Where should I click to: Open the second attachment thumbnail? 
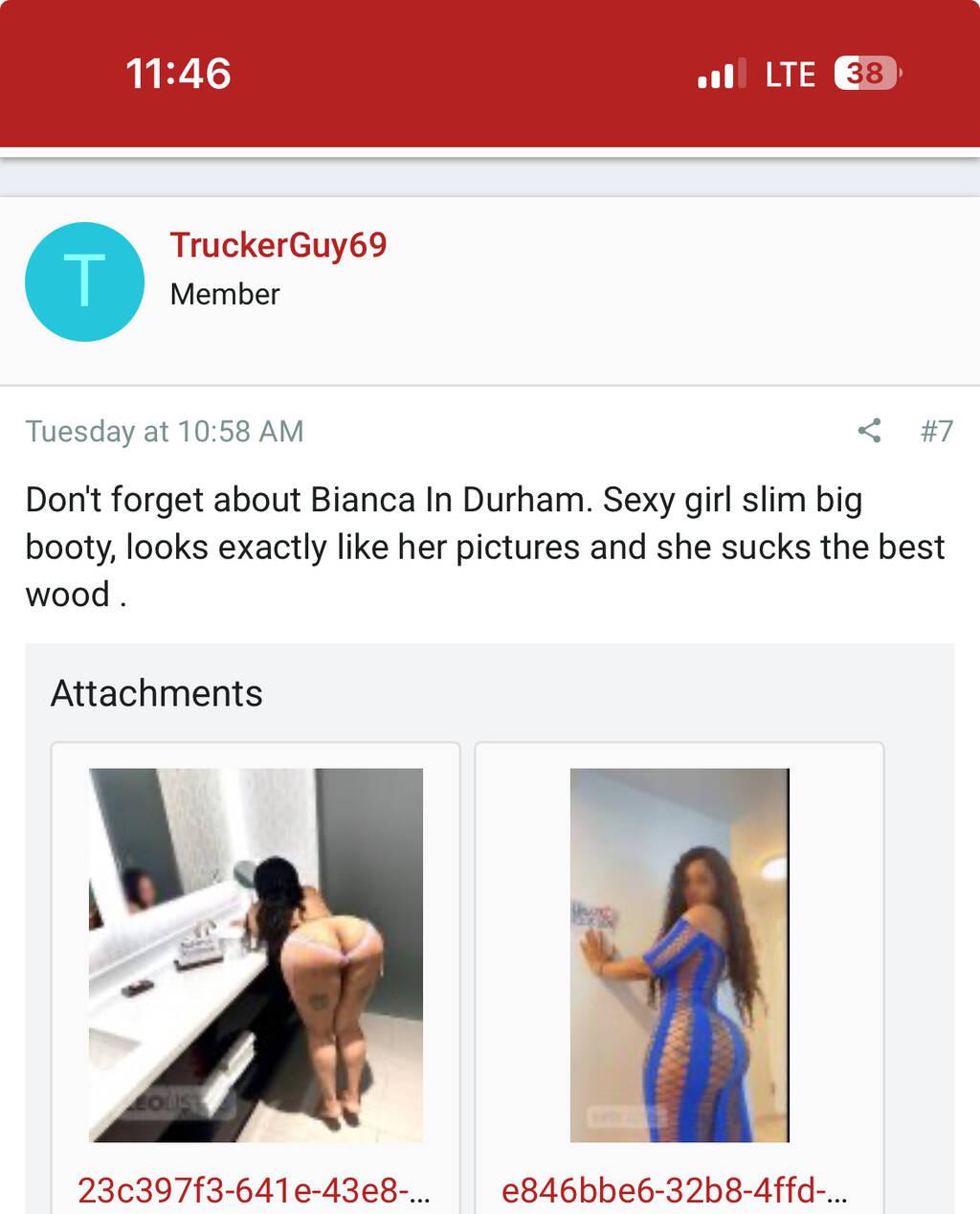[679, 955]
